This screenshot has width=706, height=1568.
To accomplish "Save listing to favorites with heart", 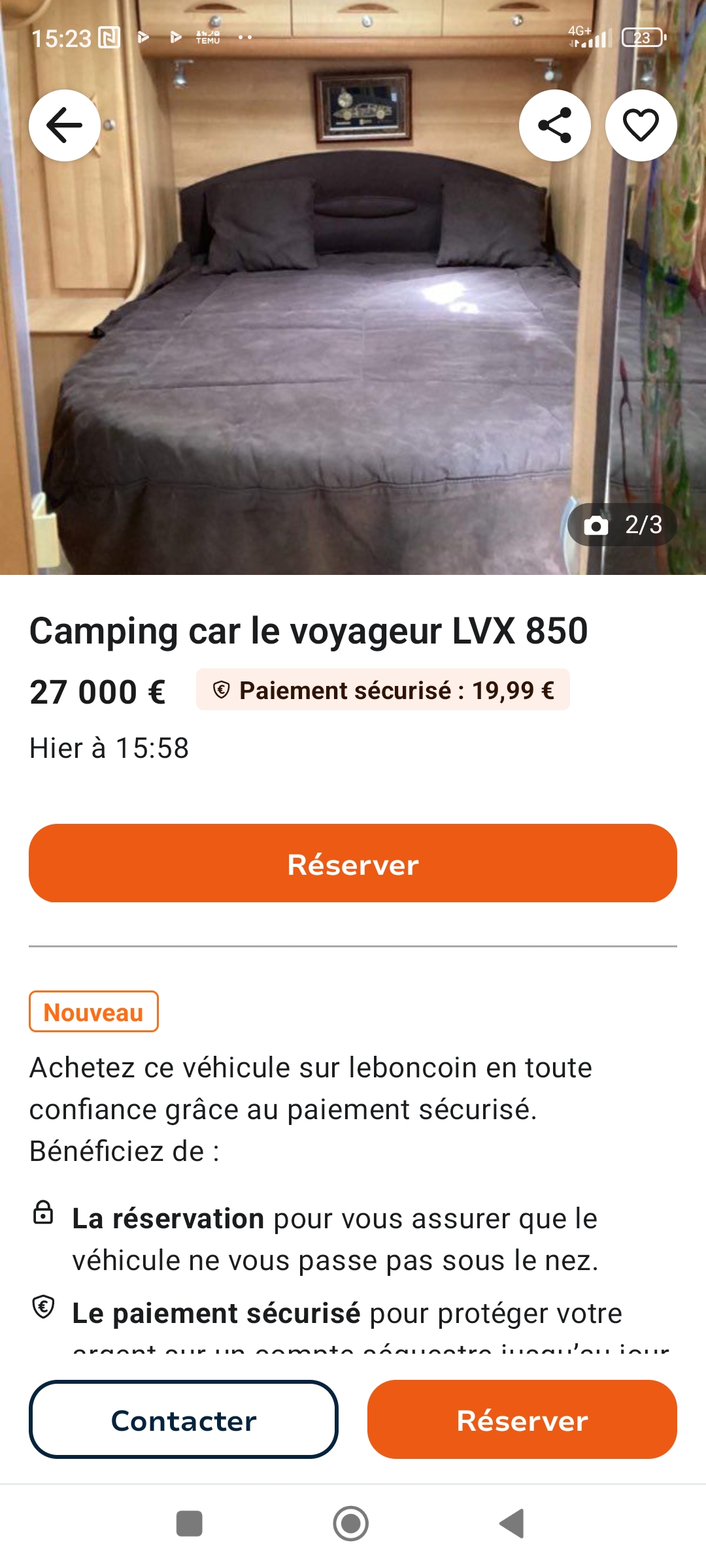I will 641,125.
